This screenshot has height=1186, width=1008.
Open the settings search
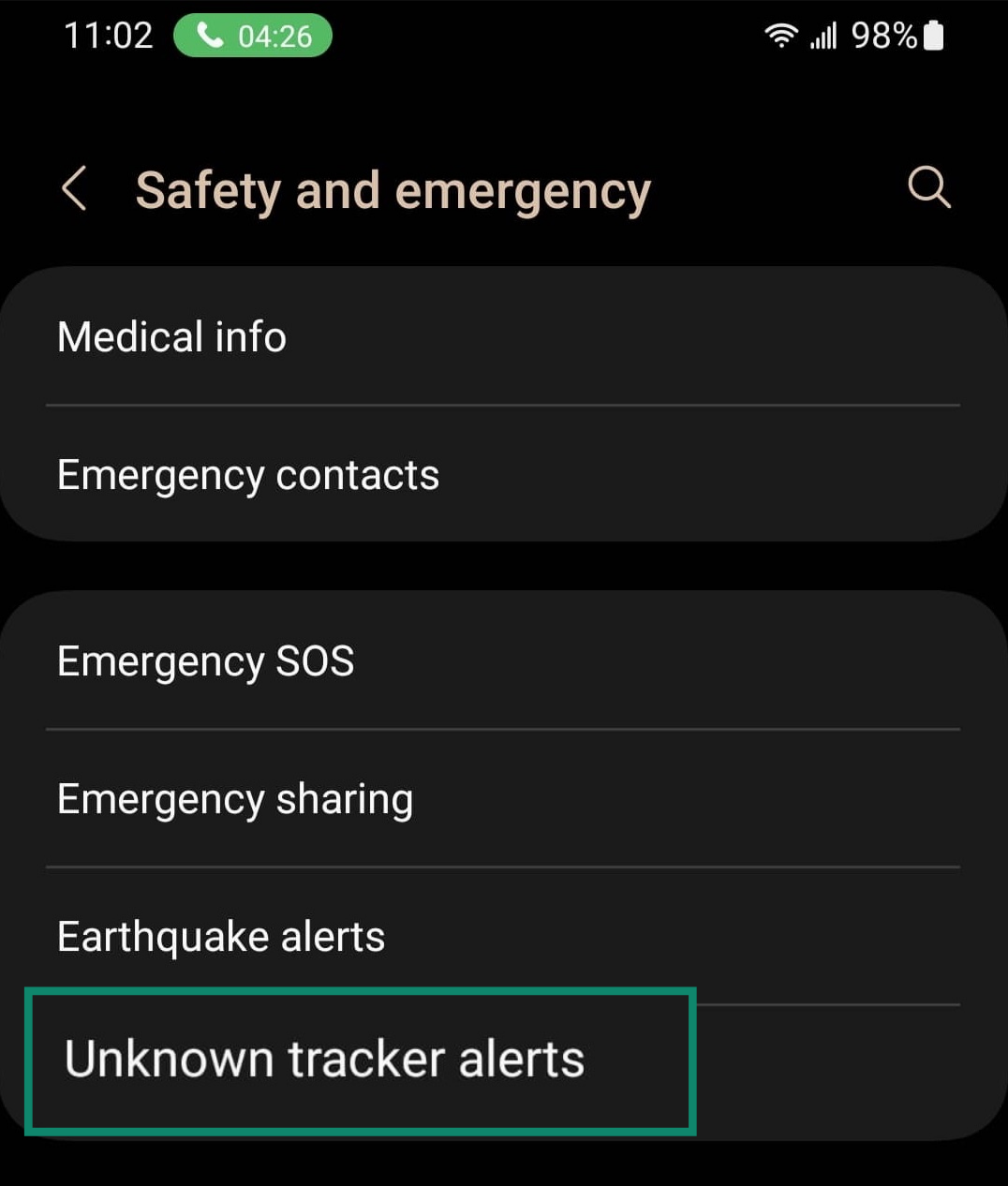(x=928, y=187)
